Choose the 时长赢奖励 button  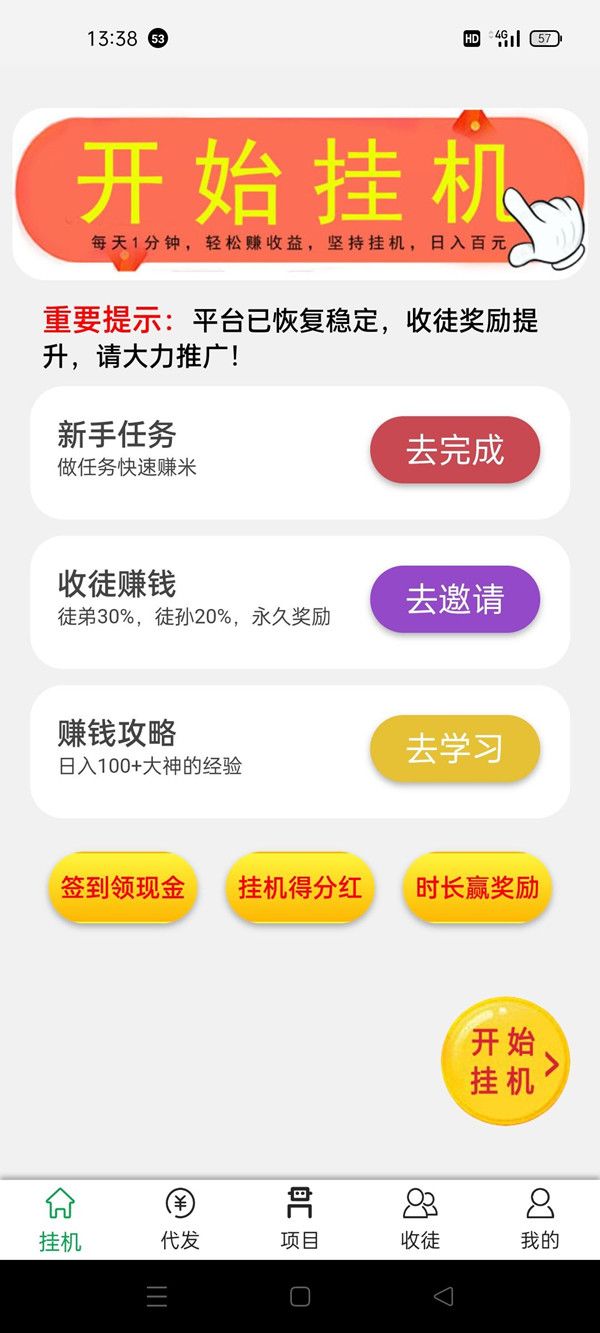(477, 887)
